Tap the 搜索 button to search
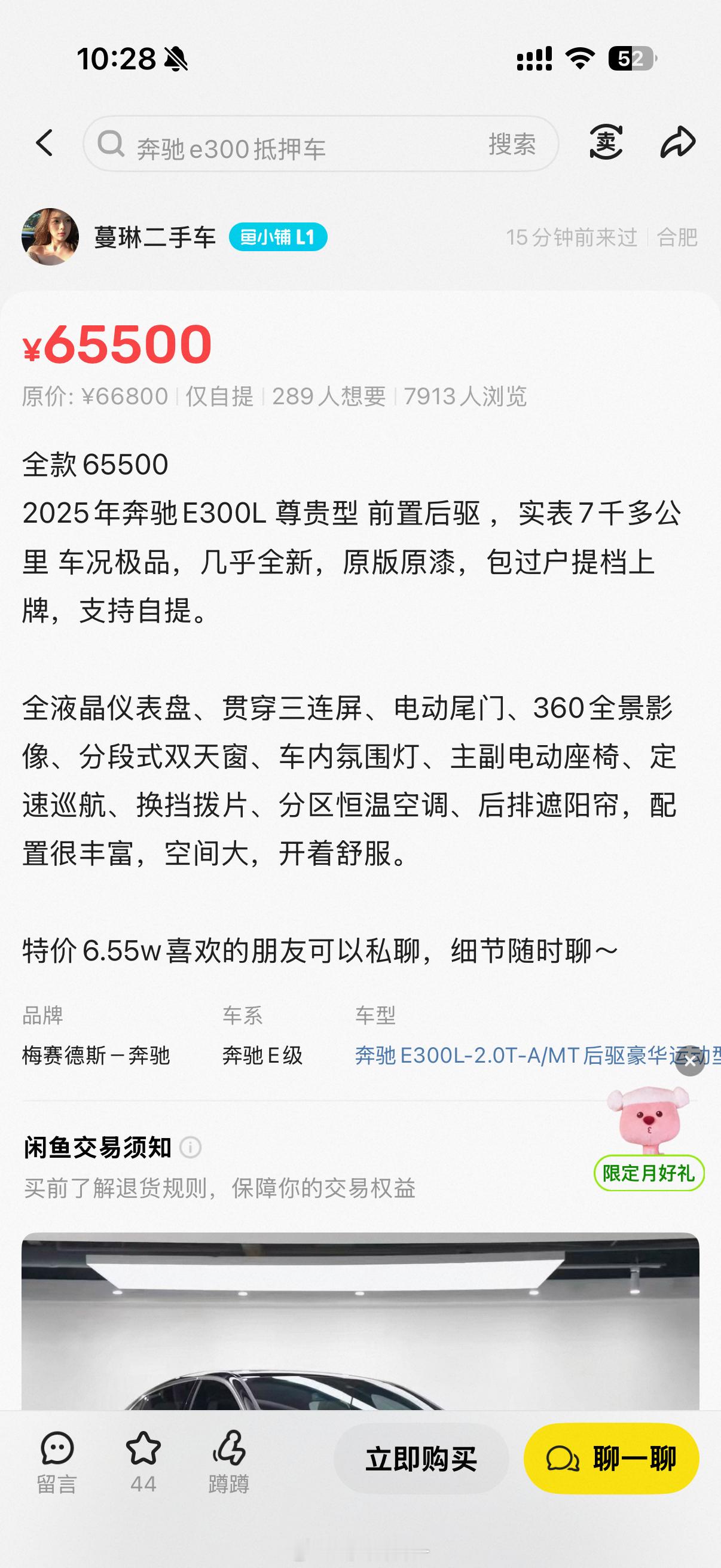This screenshot has height=1568, width=721. pos(513,144)
